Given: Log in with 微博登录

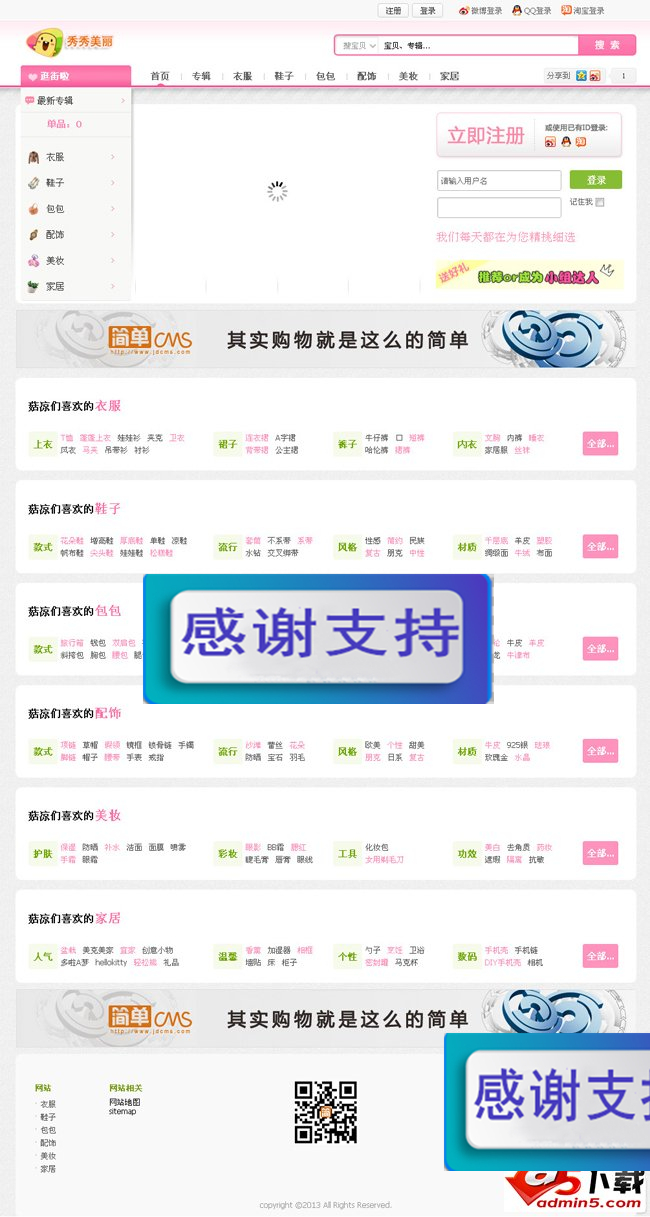Looking at the screenshot, I should [x=480, y=11].
